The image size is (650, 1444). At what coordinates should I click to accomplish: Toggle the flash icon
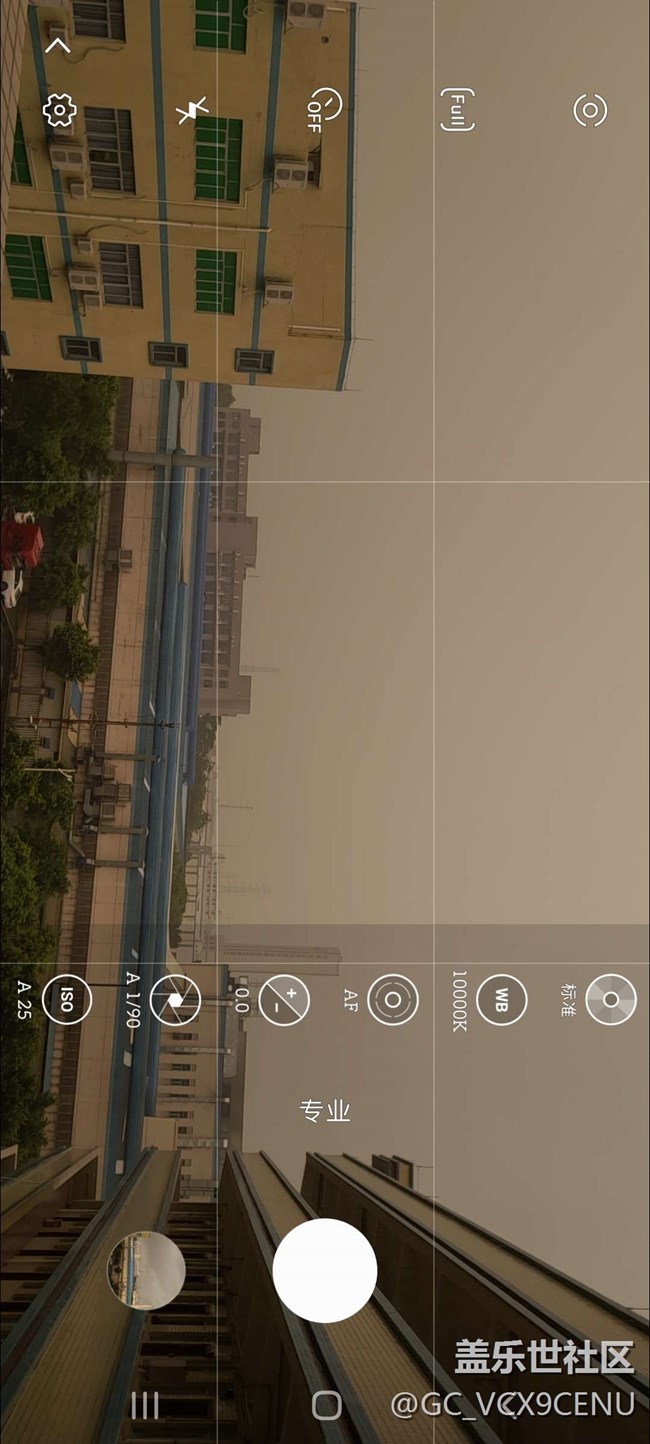click(192, 110)
